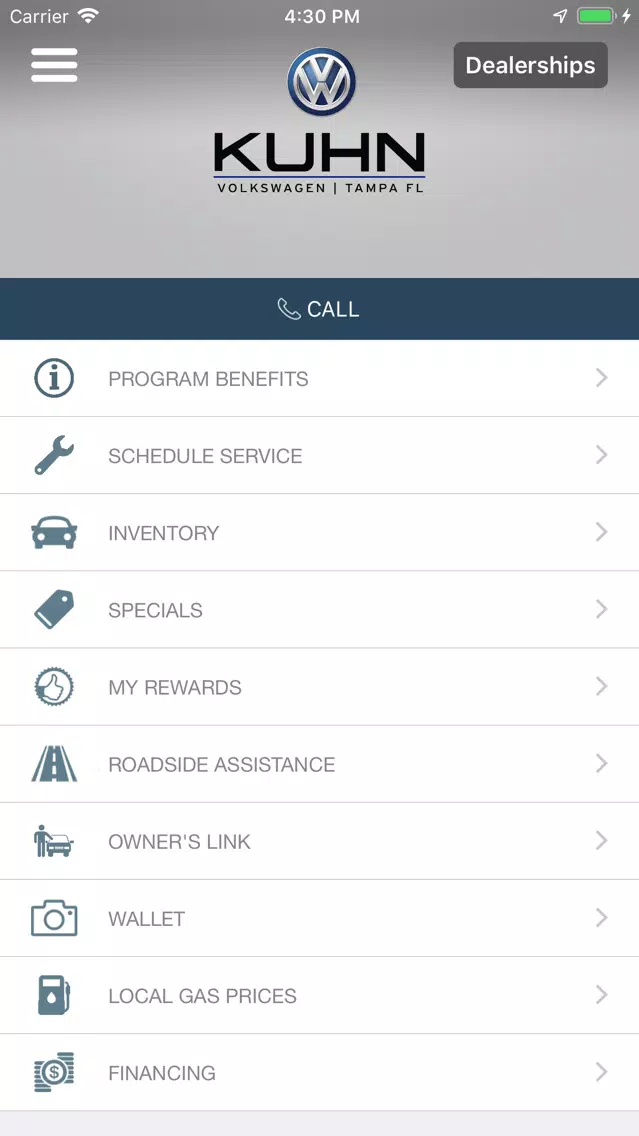The image size is (639, 1136).
Task: Open the hamburger drawer menu
Action: click(x=54, y=65)
